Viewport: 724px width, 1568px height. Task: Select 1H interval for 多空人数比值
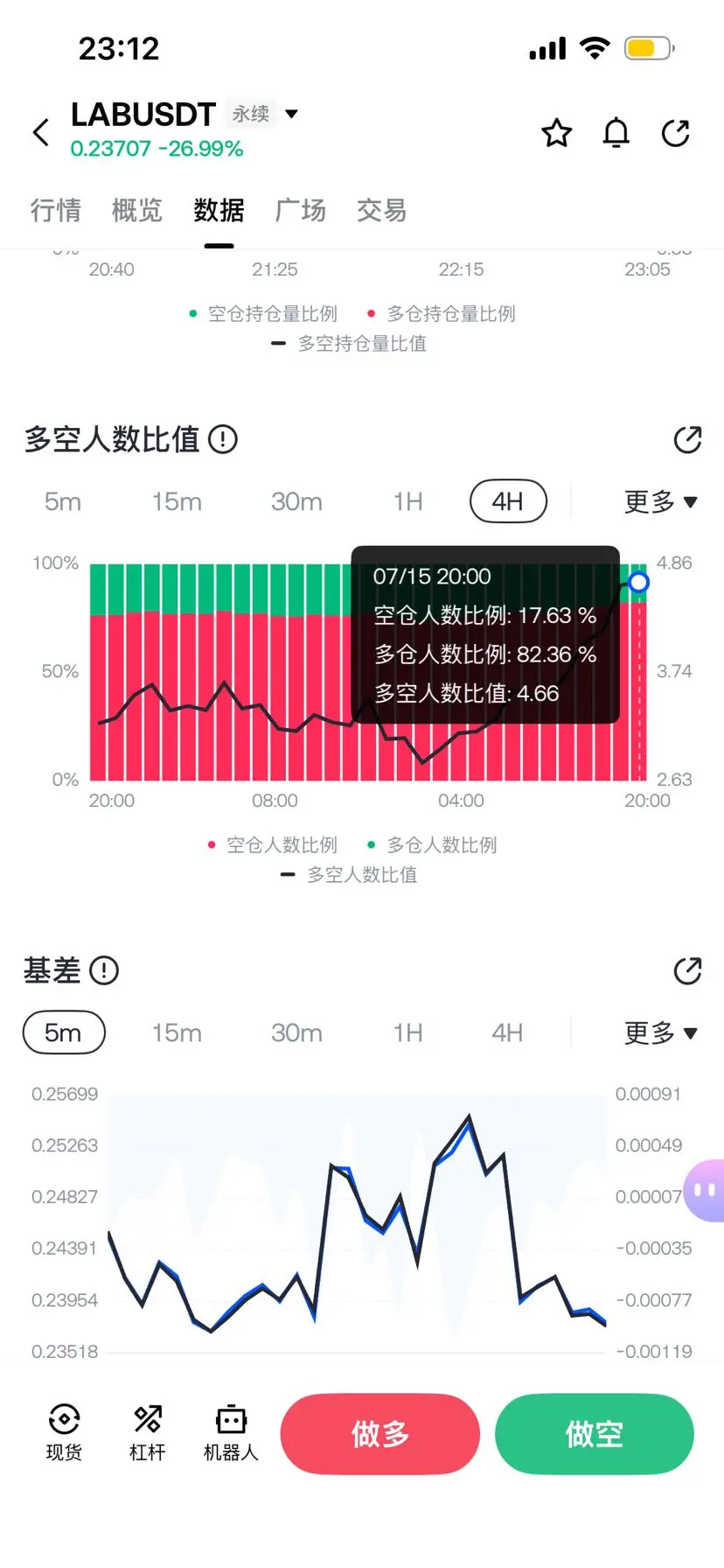(408, 501)
